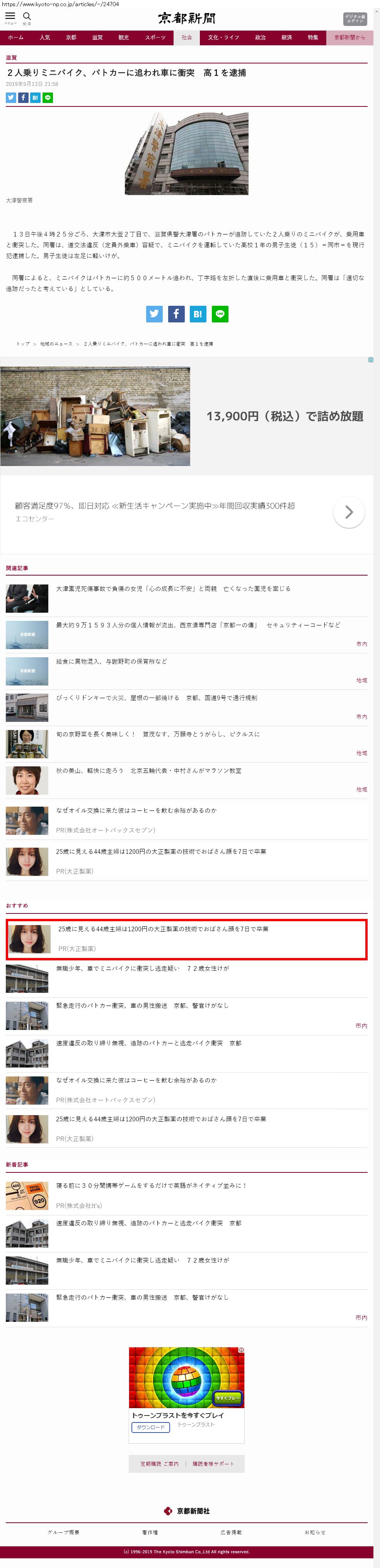Image resolution: width=380 pixels, height=1568 pixels.
Task: Open article about 大津園児死傷事故
Action: coord(173,589)
